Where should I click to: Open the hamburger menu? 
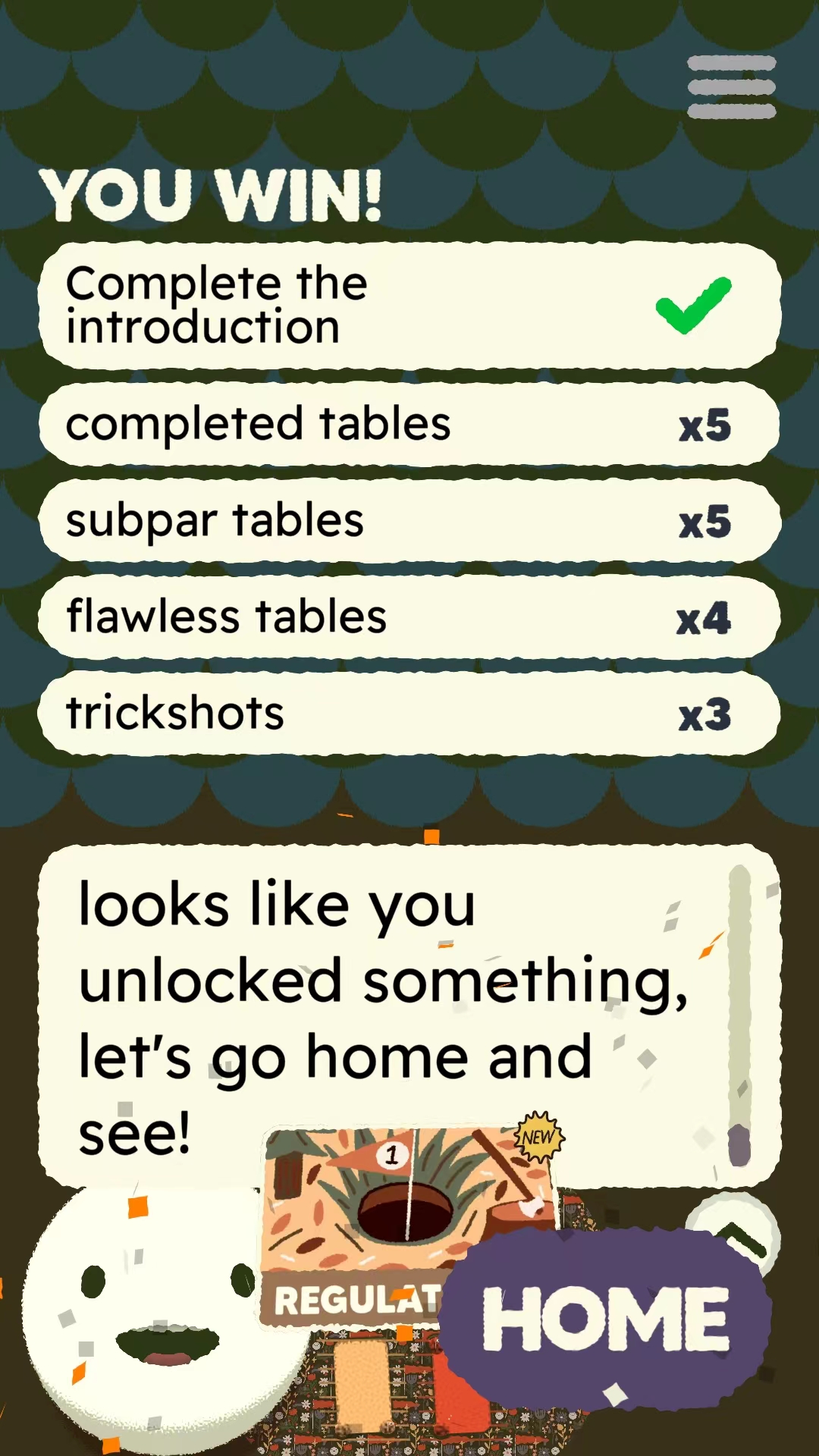(x=731, y=87)
